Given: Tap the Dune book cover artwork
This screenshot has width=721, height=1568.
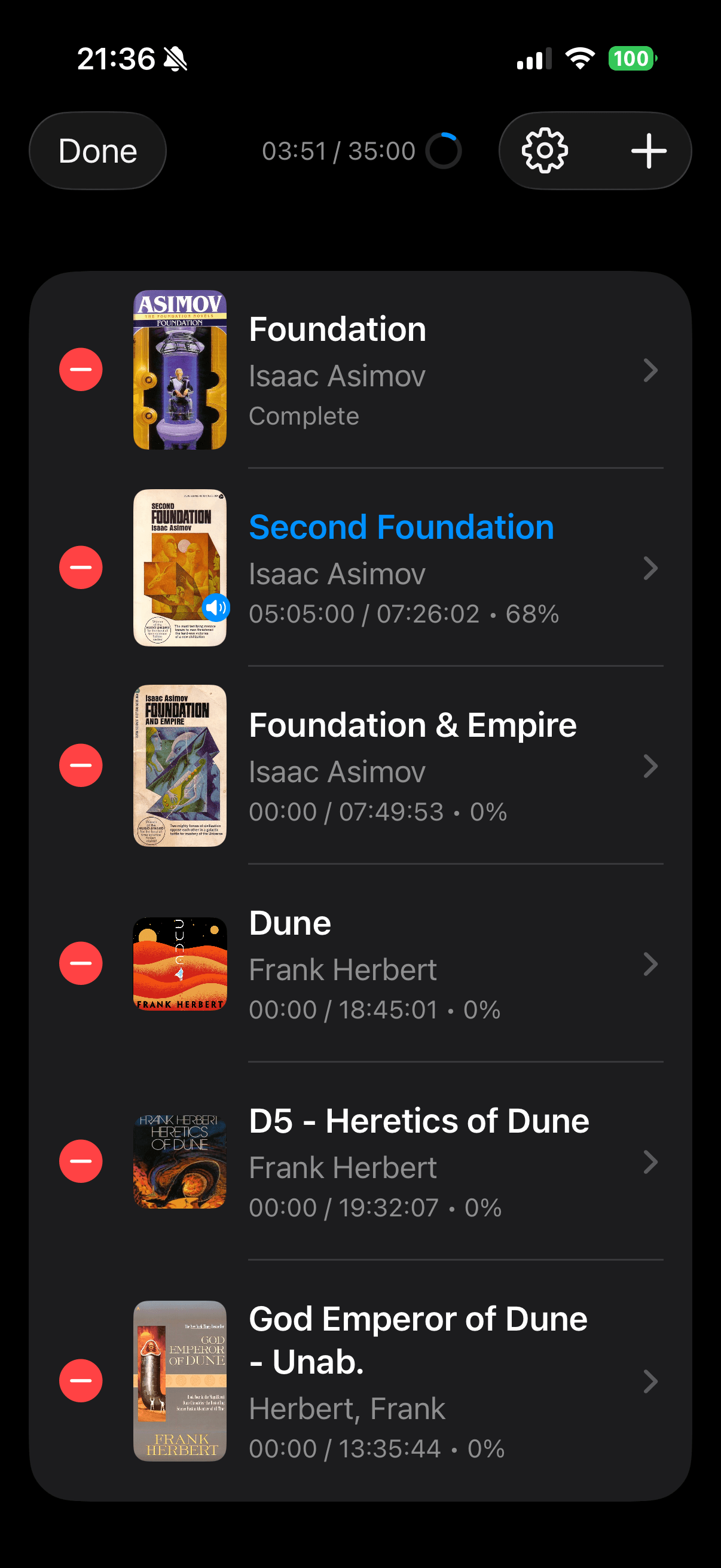Looking at the screenshot, I should pos(180,963).
